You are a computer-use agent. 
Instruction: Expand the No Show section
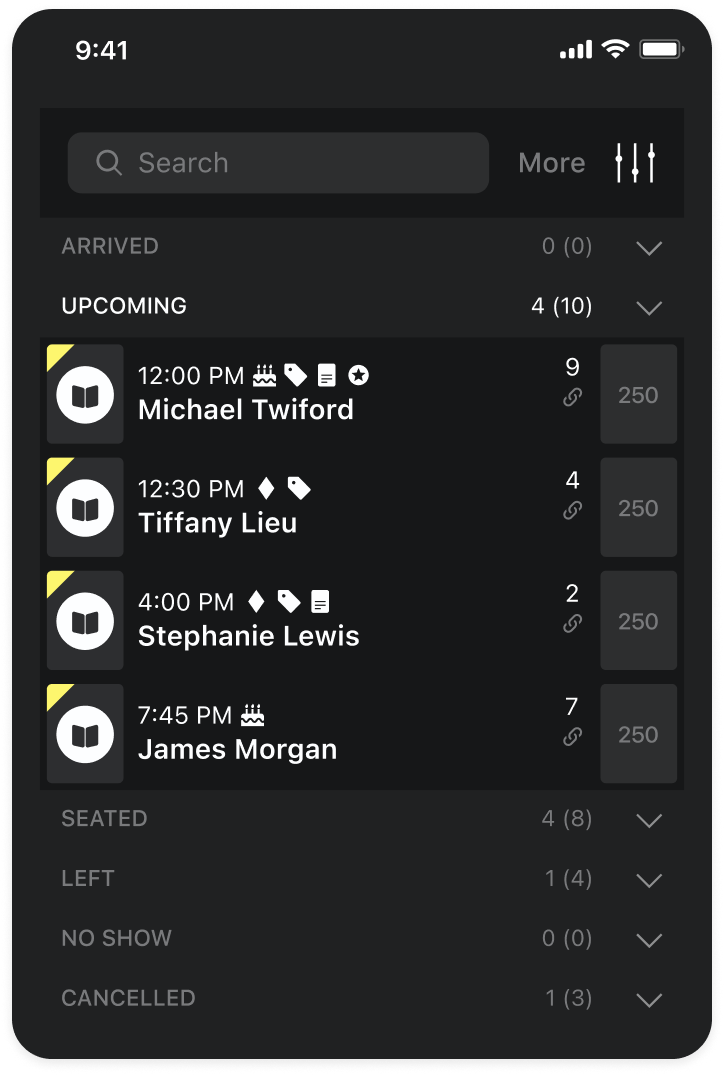[x=649, y=940]
